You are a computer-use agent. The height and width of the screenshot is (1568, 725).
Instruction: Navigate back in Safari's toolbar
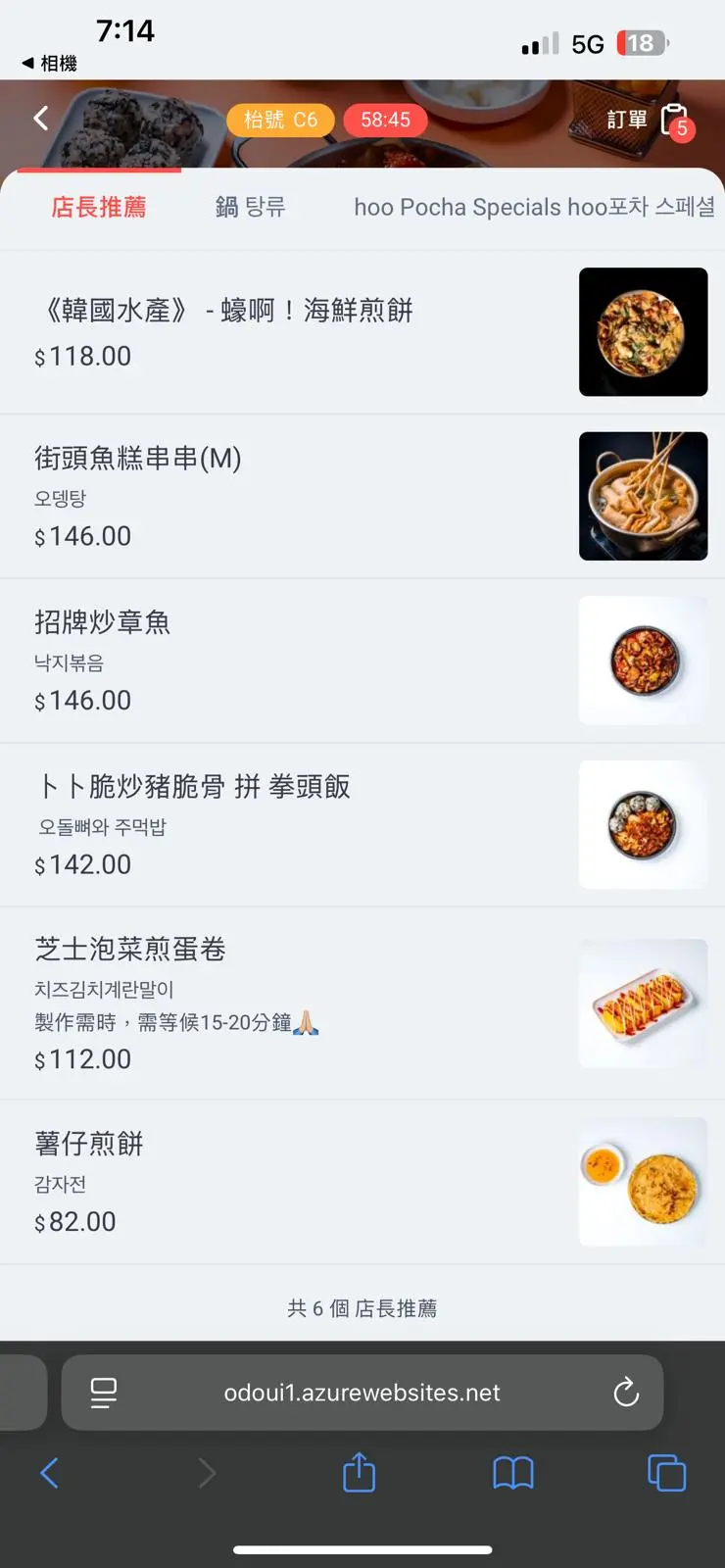[x=50, y=1472]
